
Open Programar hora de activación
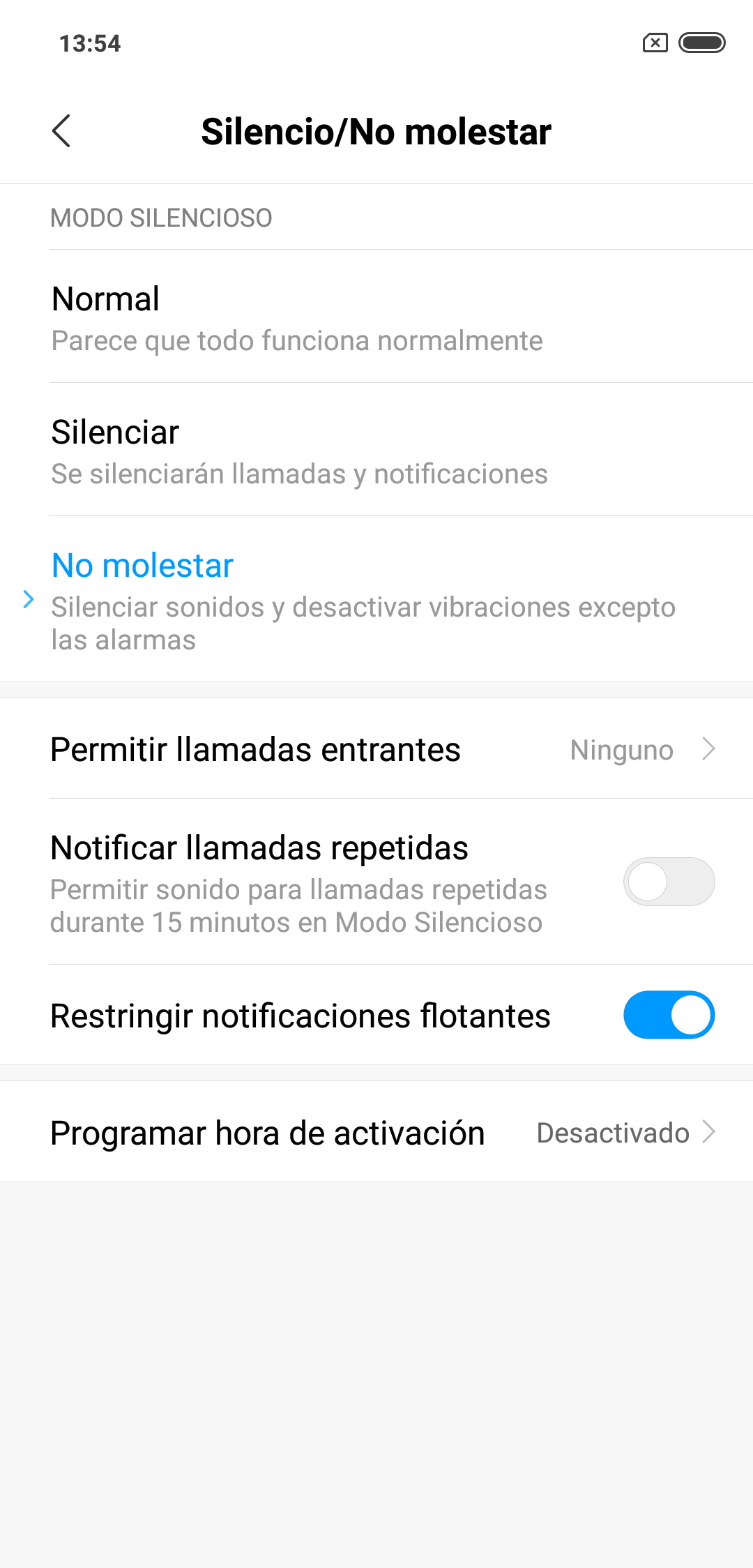[x=376, y=1133]
